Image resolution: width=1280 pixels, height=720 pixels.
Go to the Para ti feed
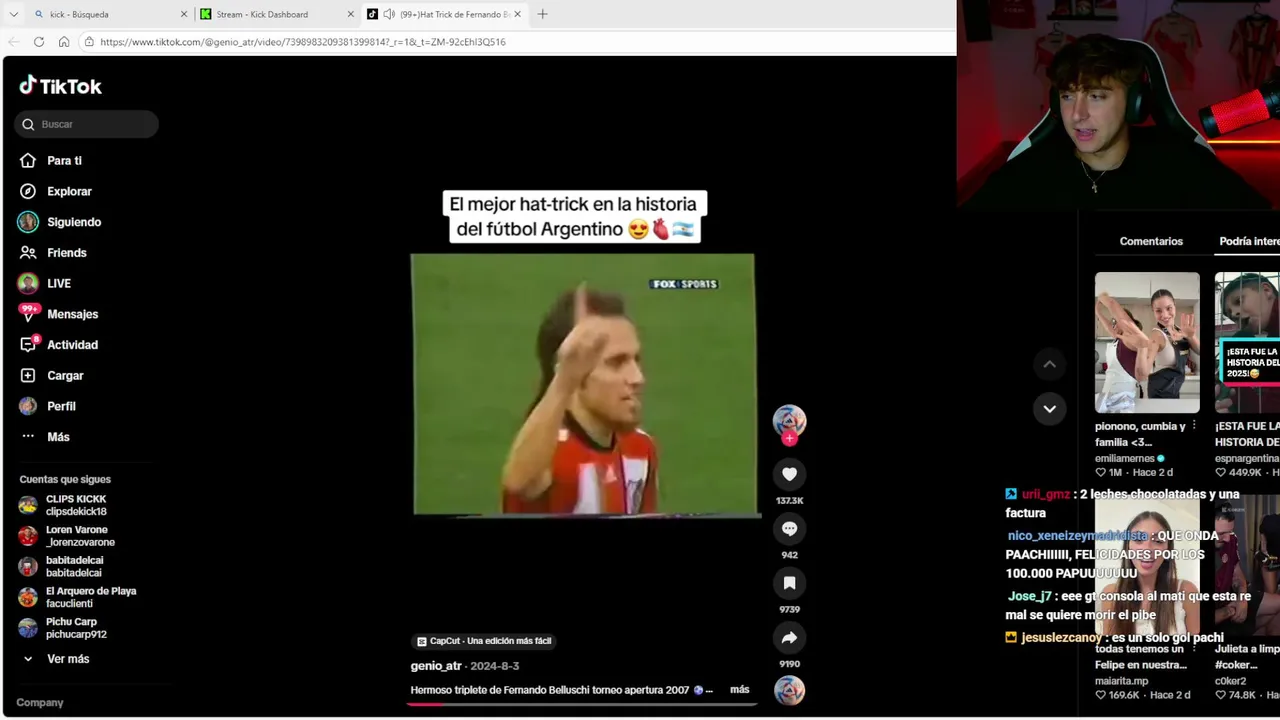pyautogui.click(x=64, y=161)
